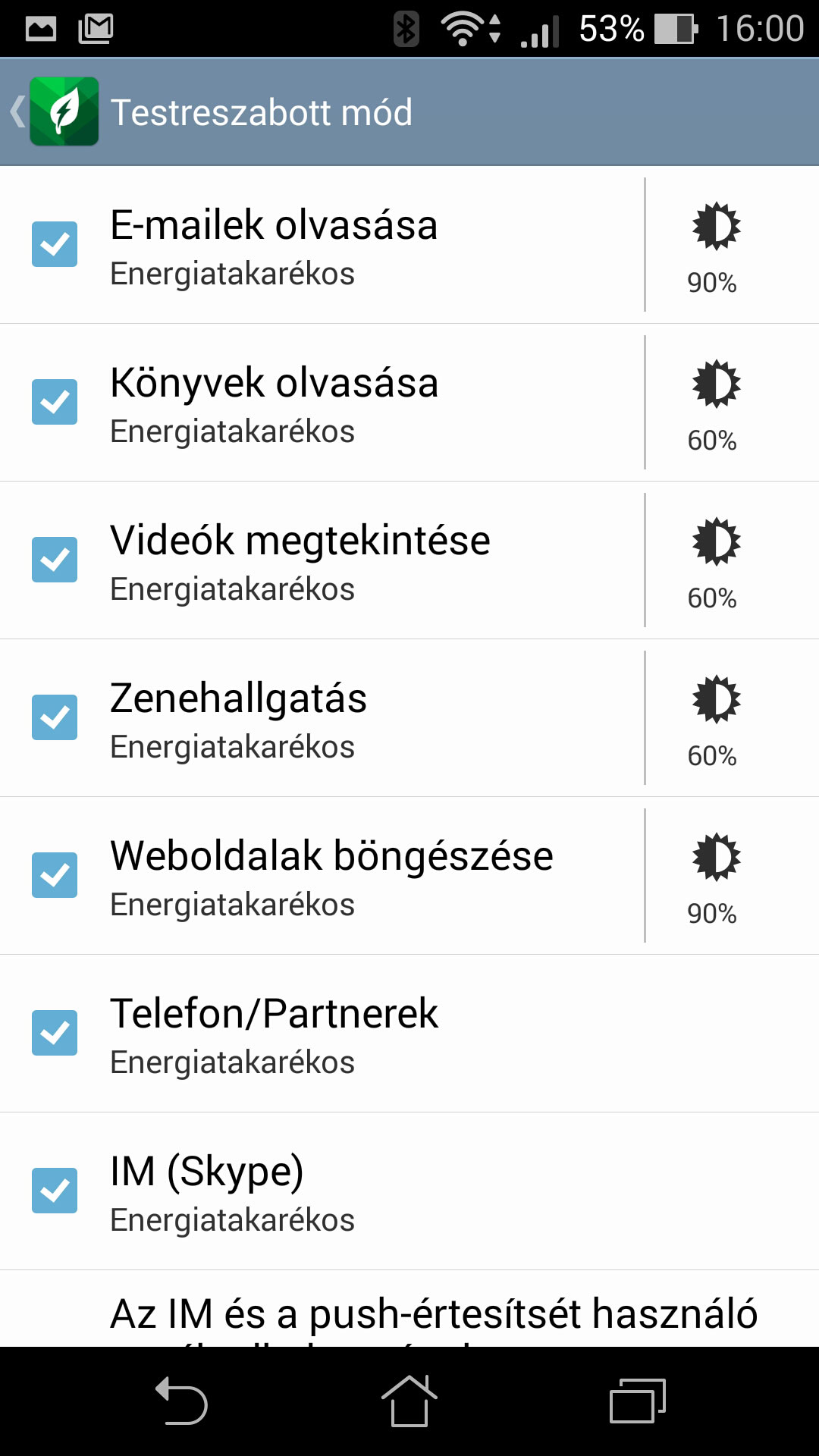The height and width of the screenshot is (1456, 819).
Task: Uncheck the Telefon/Partnerek checkbox
Action: tap(55, 1033)
